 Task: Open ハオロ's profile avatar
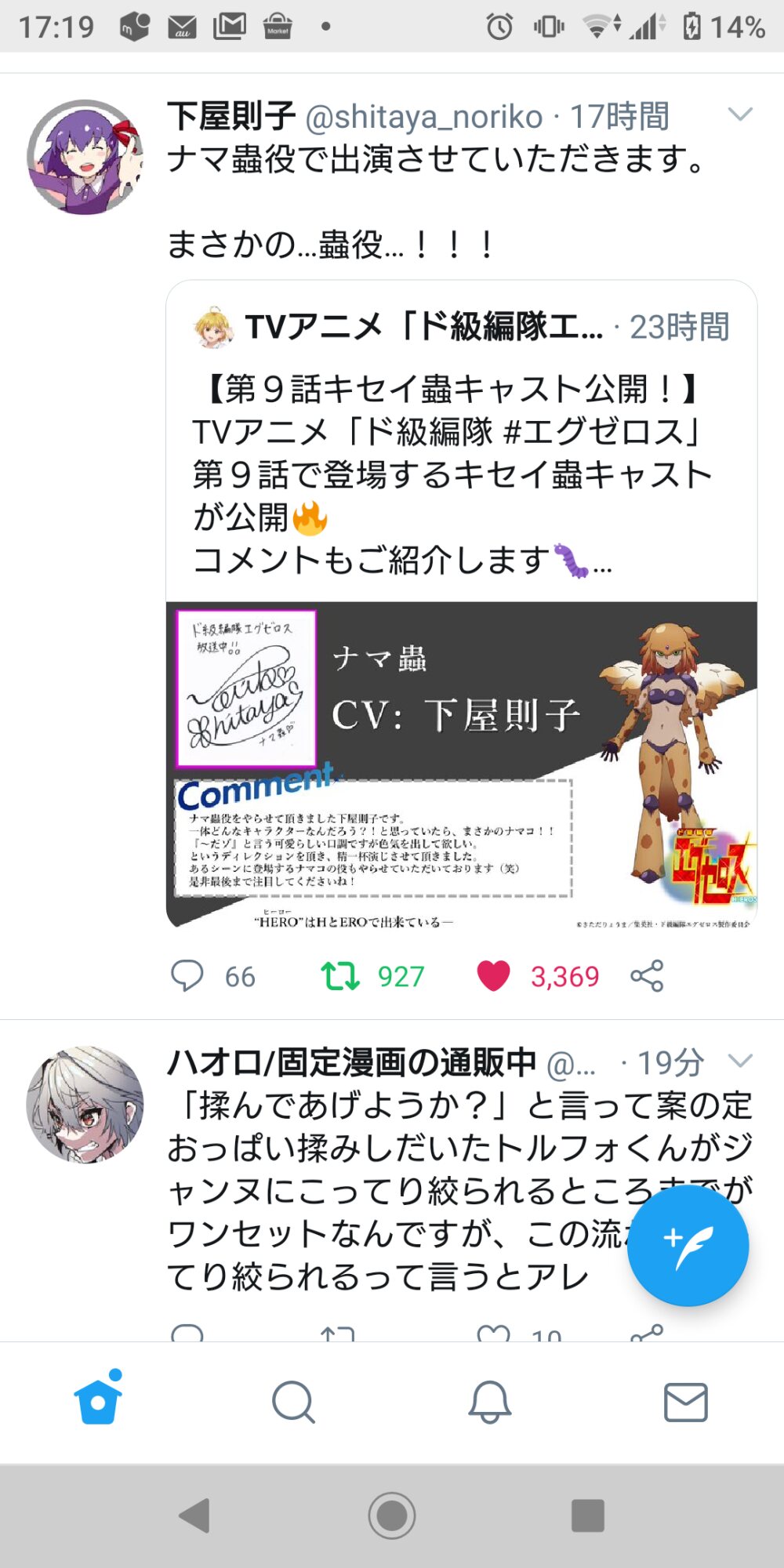point(85,1104)
